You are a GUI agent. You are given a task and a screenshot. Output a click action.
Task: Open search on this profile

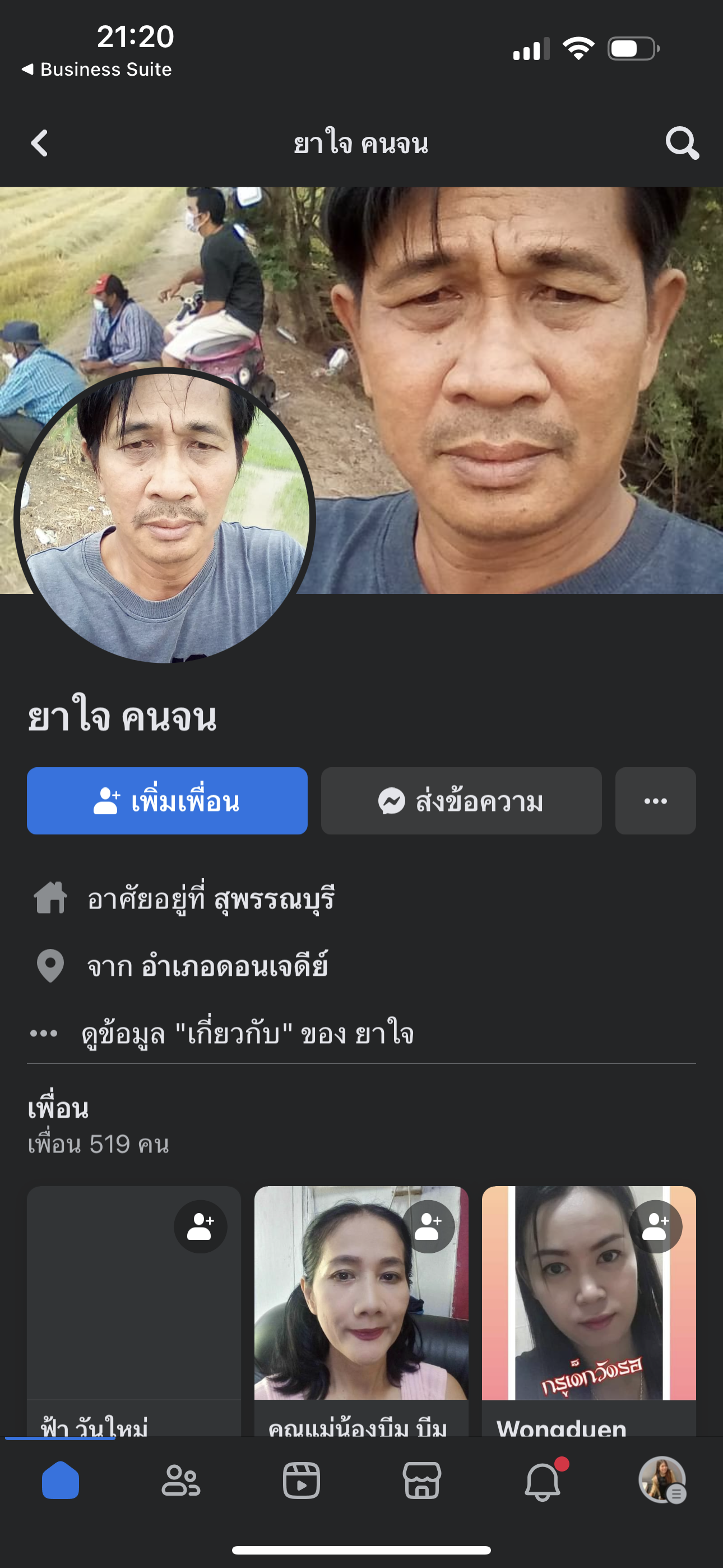point(682,144)
